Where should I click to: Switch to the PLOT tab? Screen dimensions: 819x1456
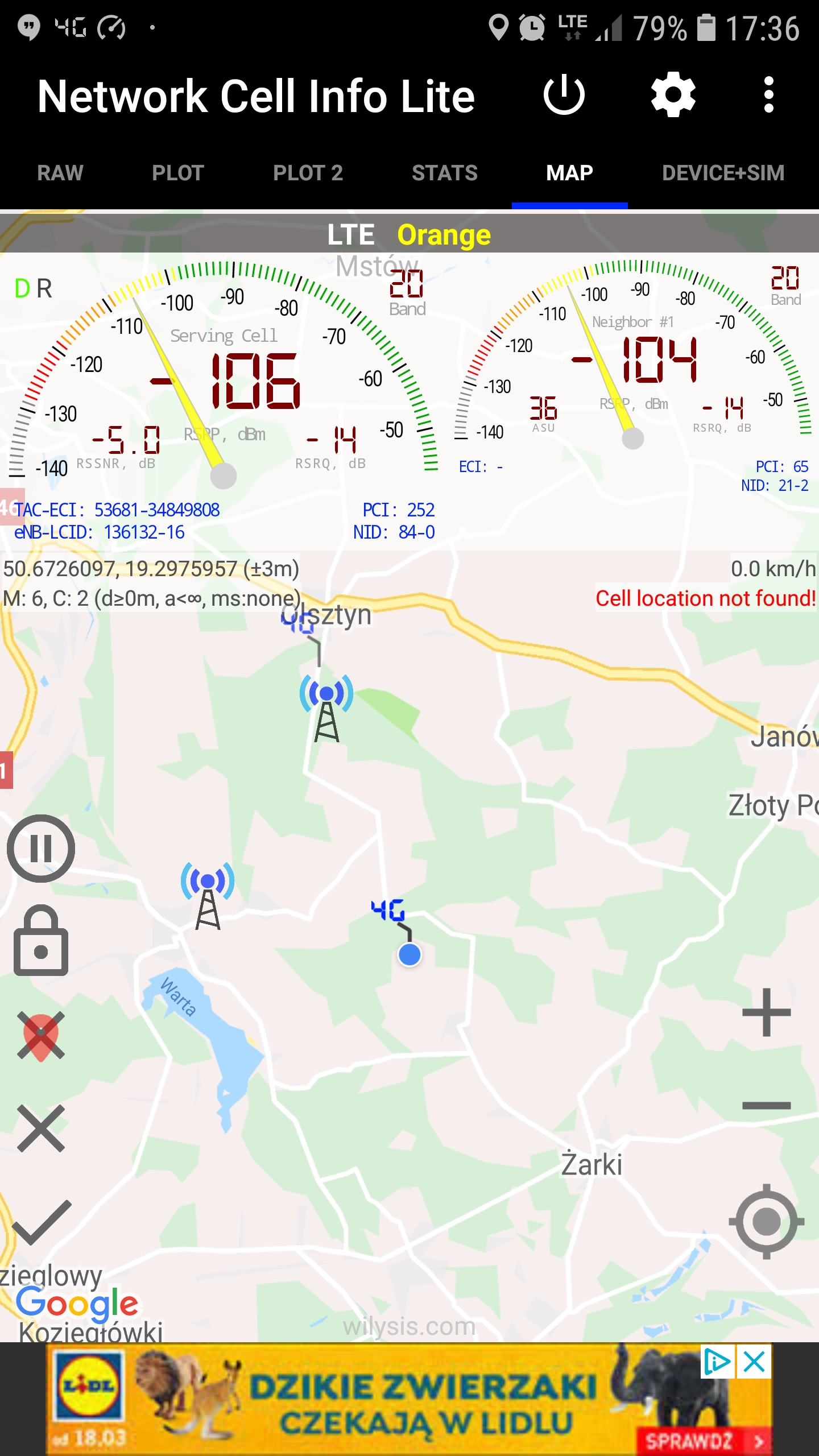point(178,173)
